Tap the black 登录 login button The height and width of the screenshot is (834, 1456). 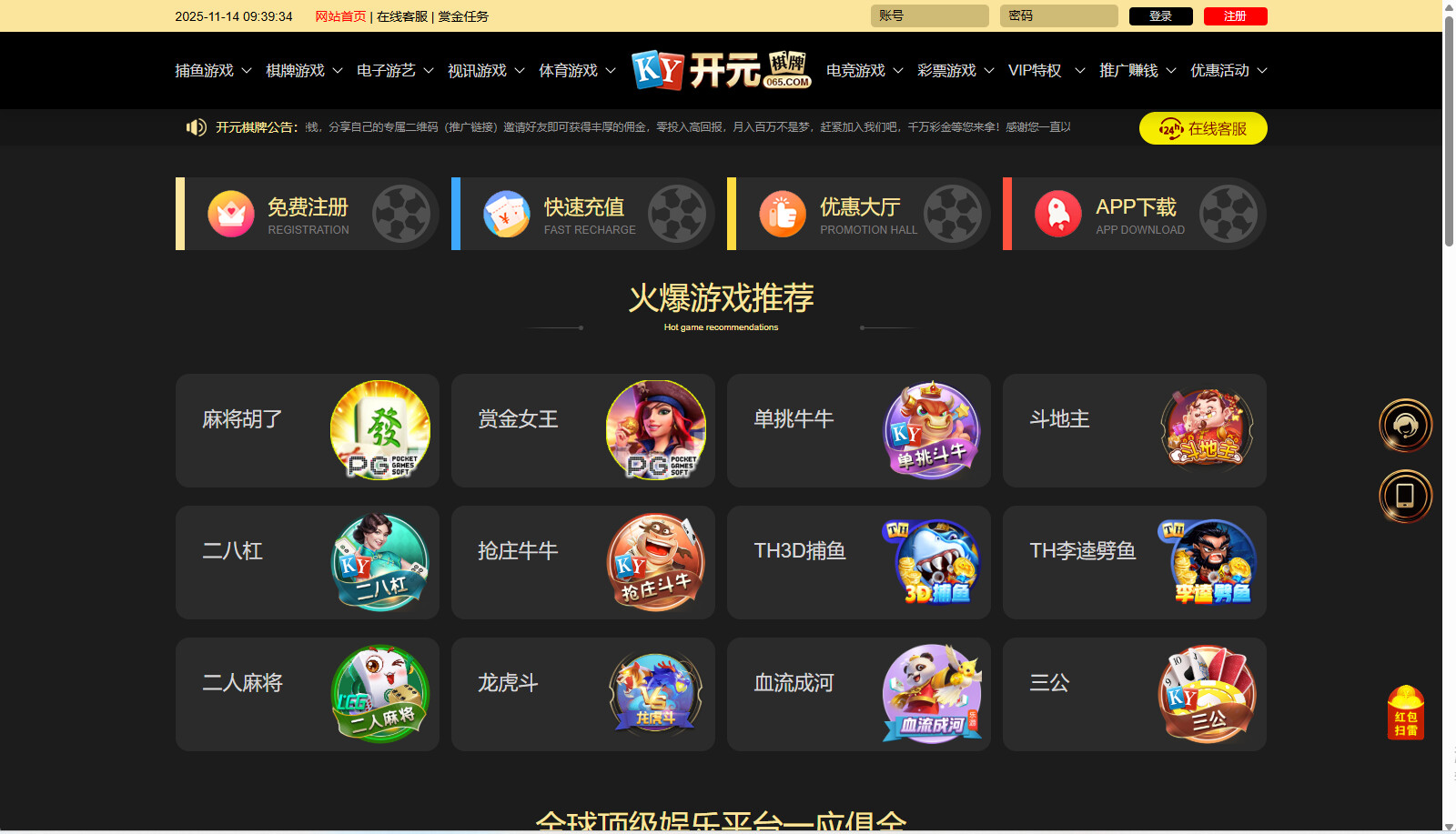pos(1160,16)
